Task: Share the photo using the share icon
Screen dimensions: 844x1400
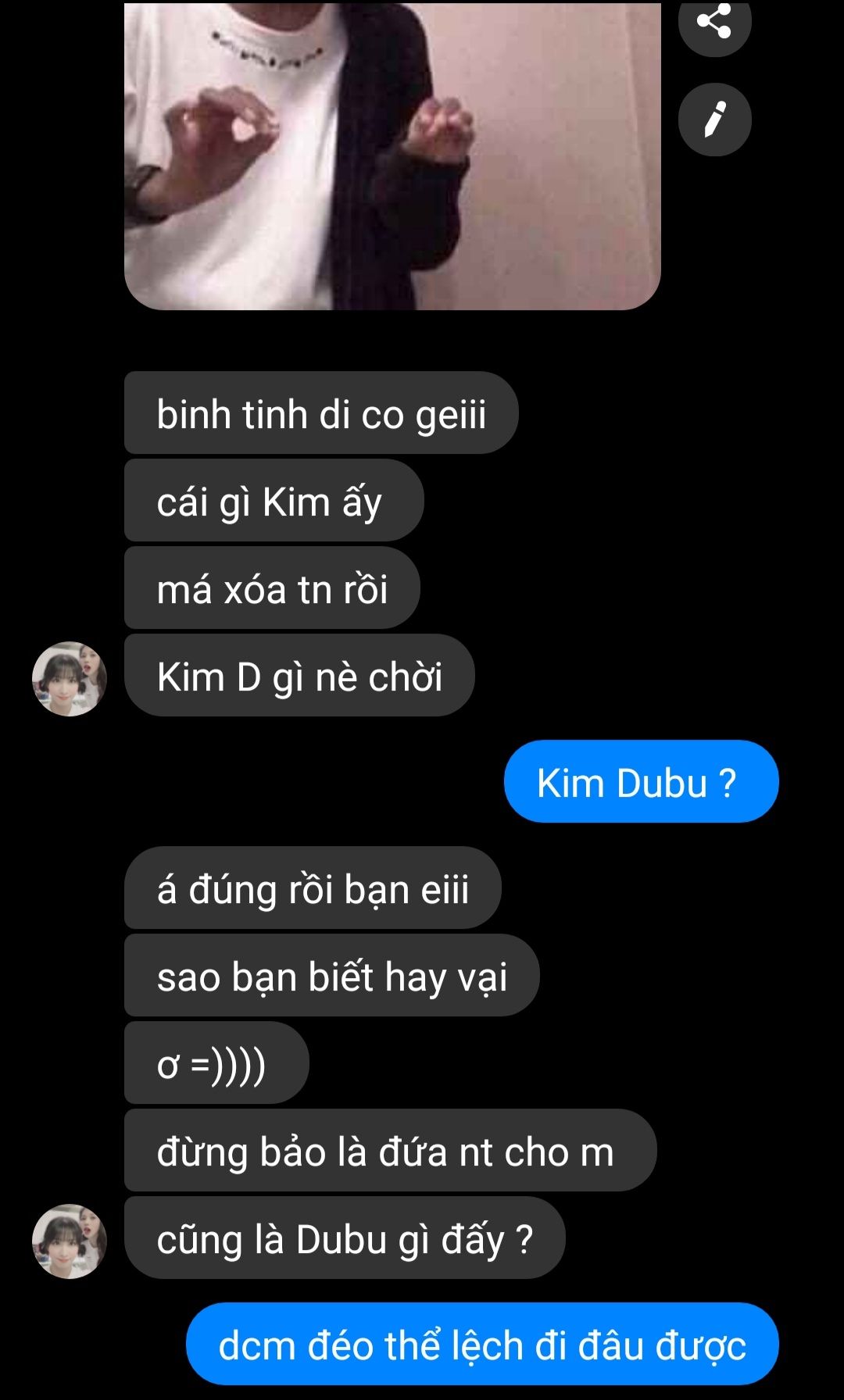Action: coord(714,22)
